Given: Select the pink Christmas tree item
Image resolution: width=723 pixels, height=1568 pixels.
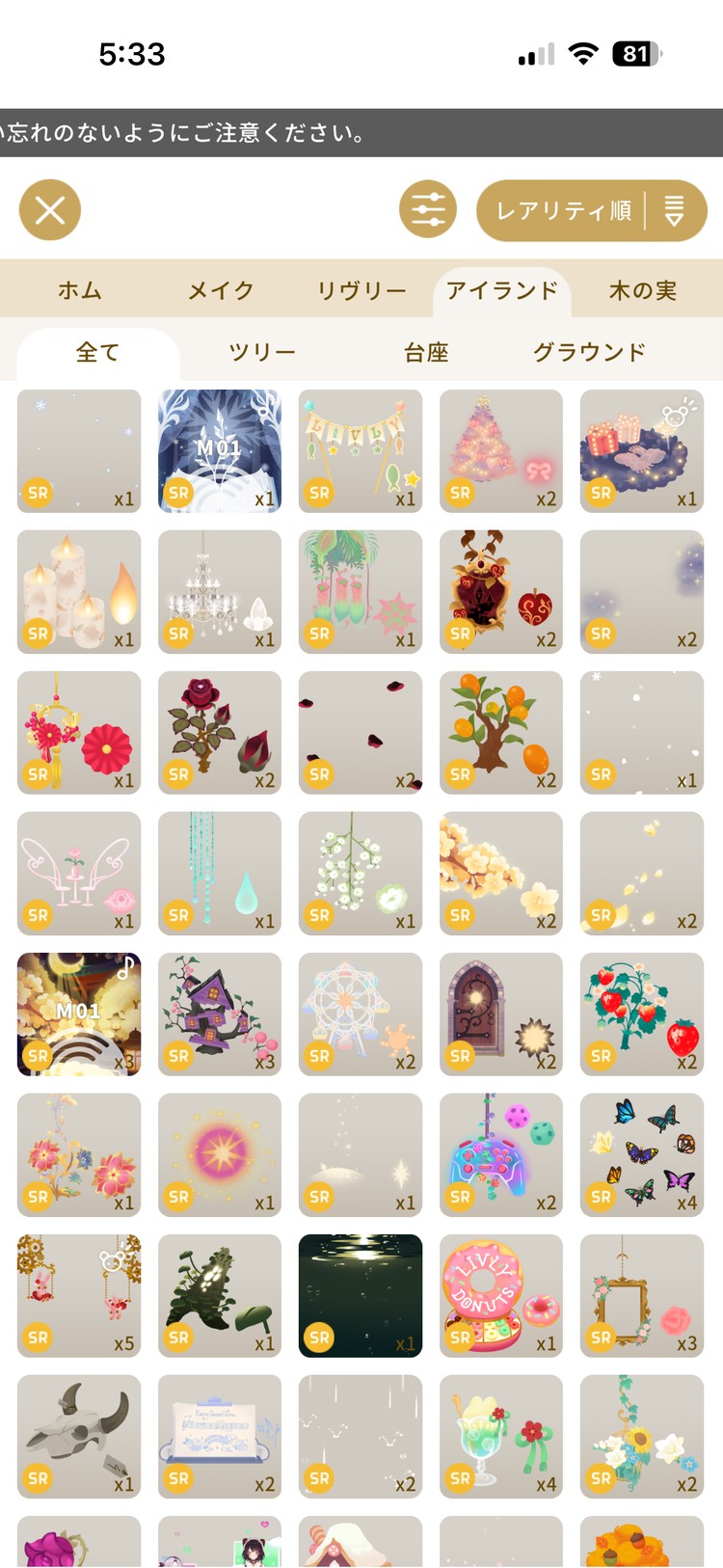Looking at the screenshot, I should [501, 450].
